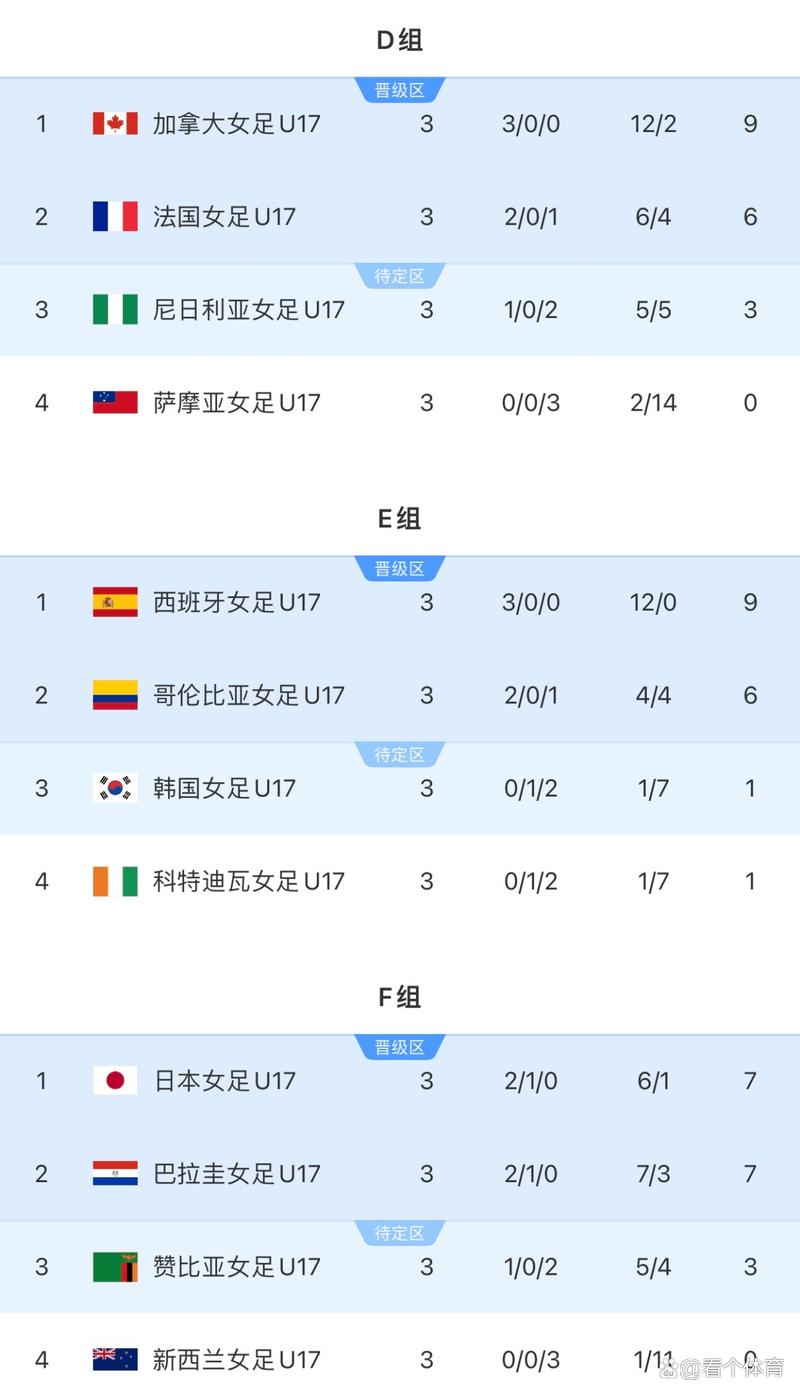Image resolution: width=800 pixels, height=1396 pixels.
Task: Select the Spain flag icon
Action: 114,602
